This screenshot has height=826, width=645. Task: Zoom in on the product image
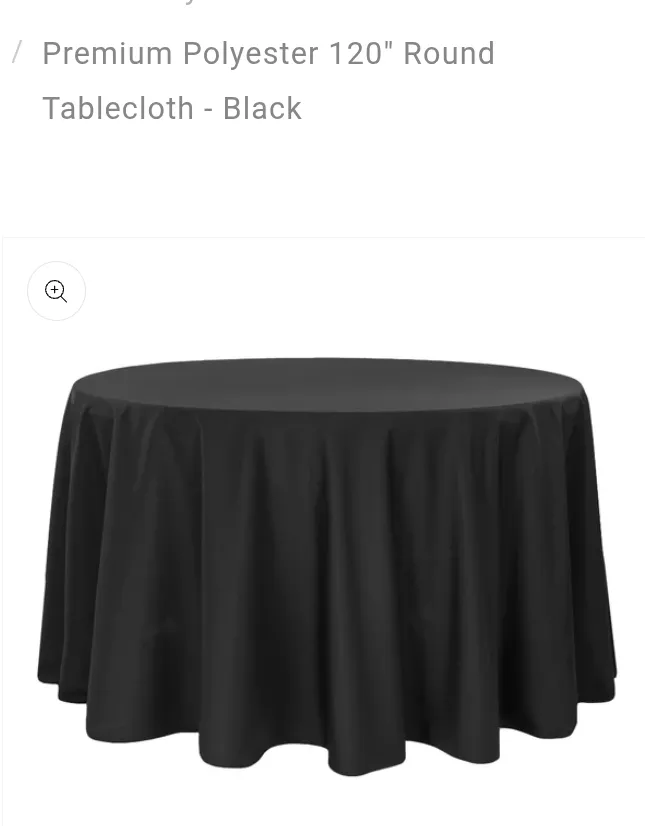56,291
